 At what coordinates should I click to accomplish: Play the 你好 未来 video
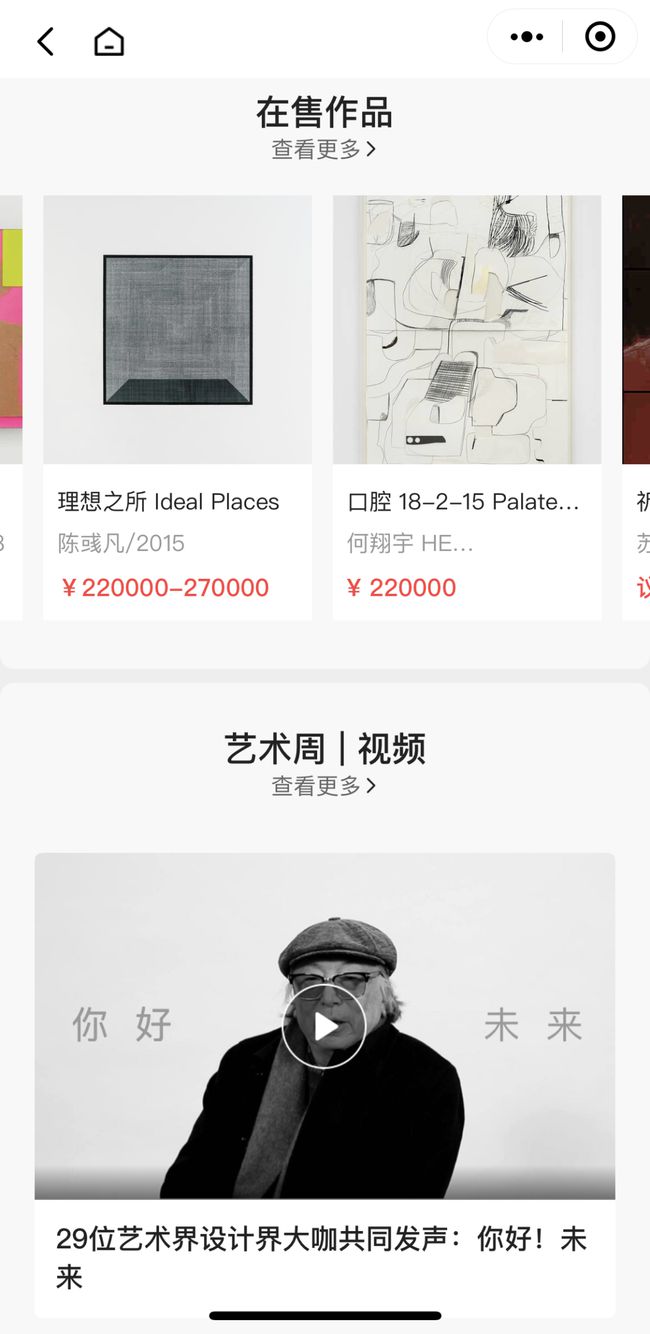tap(323, 1026)
